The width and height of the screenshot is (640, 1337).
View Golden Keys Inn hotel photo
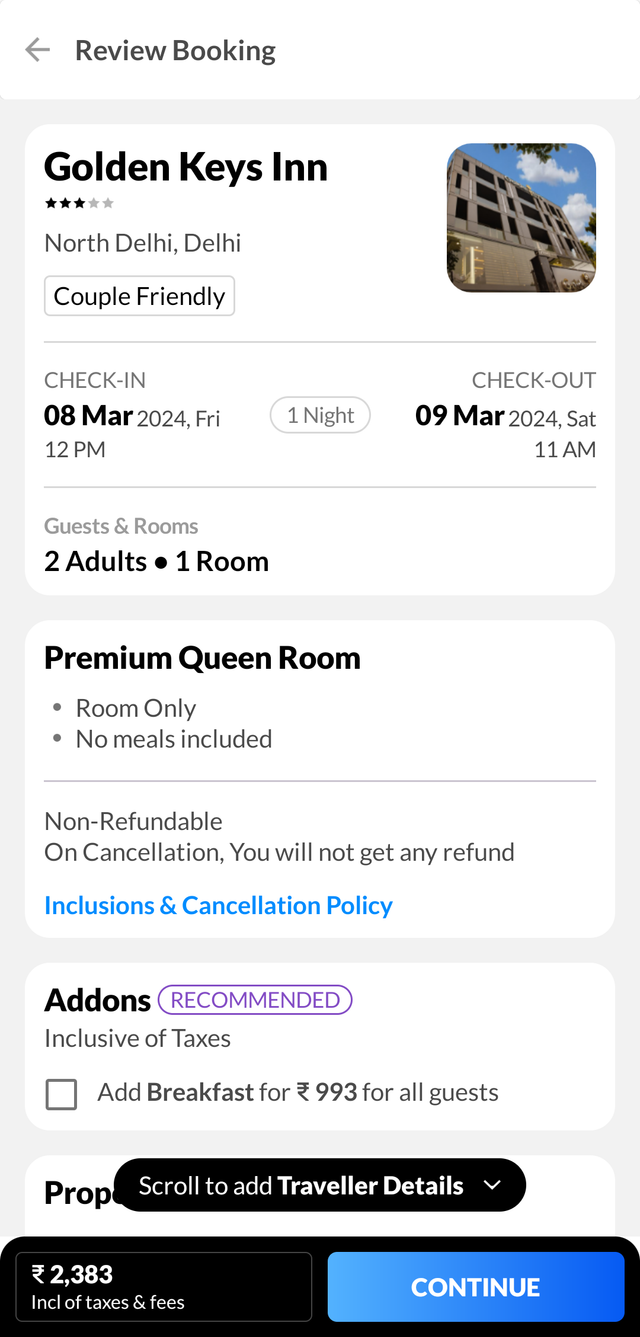click(x=521, y=218)
